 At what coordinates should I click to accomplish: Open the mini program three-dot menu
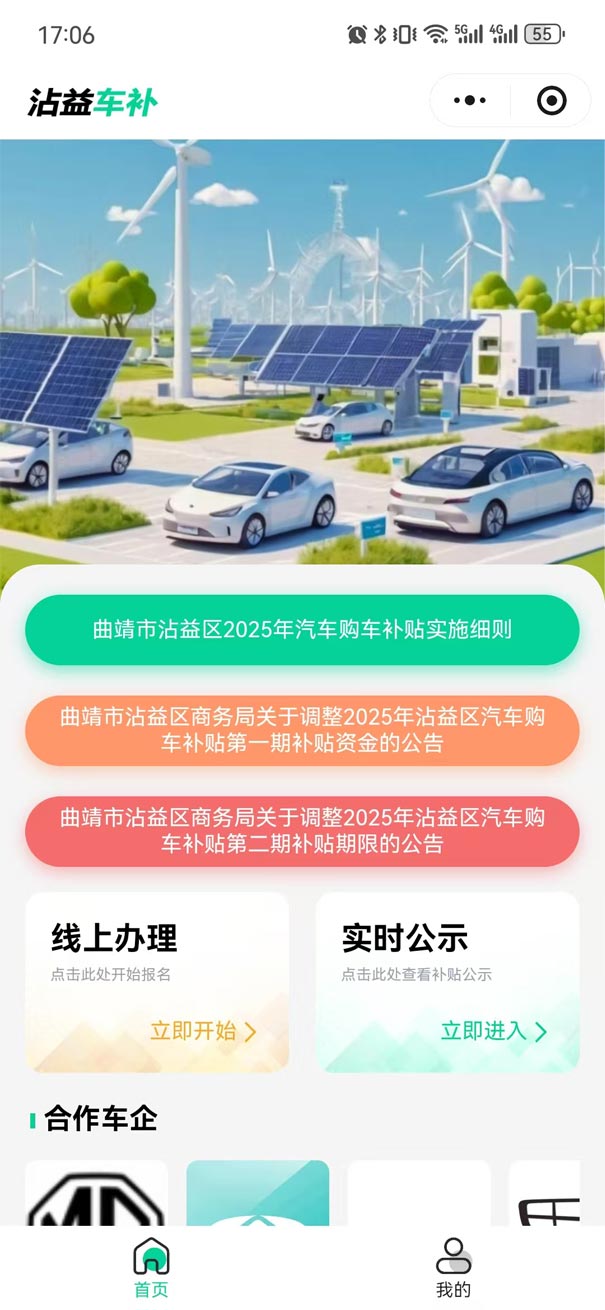(470, 100)
